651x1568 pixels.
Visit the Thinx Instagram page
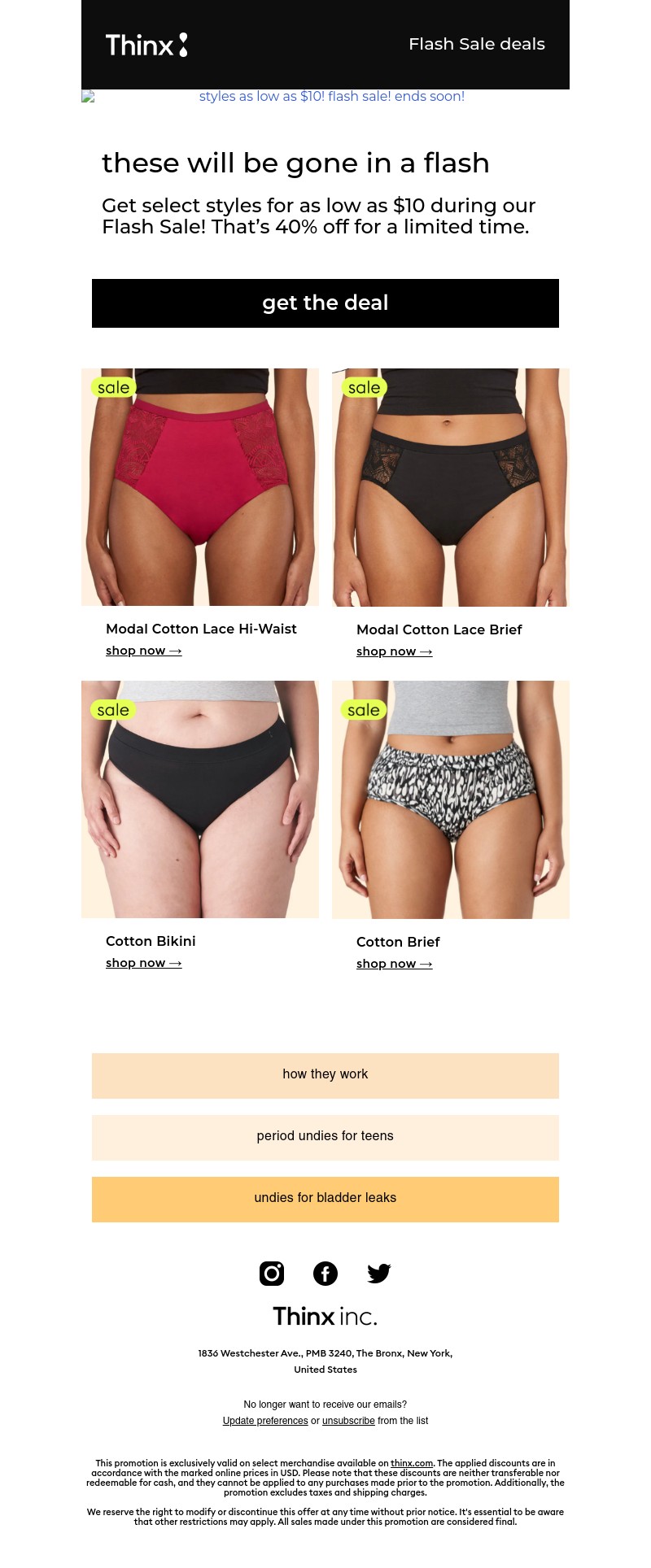click(272, 1274)
